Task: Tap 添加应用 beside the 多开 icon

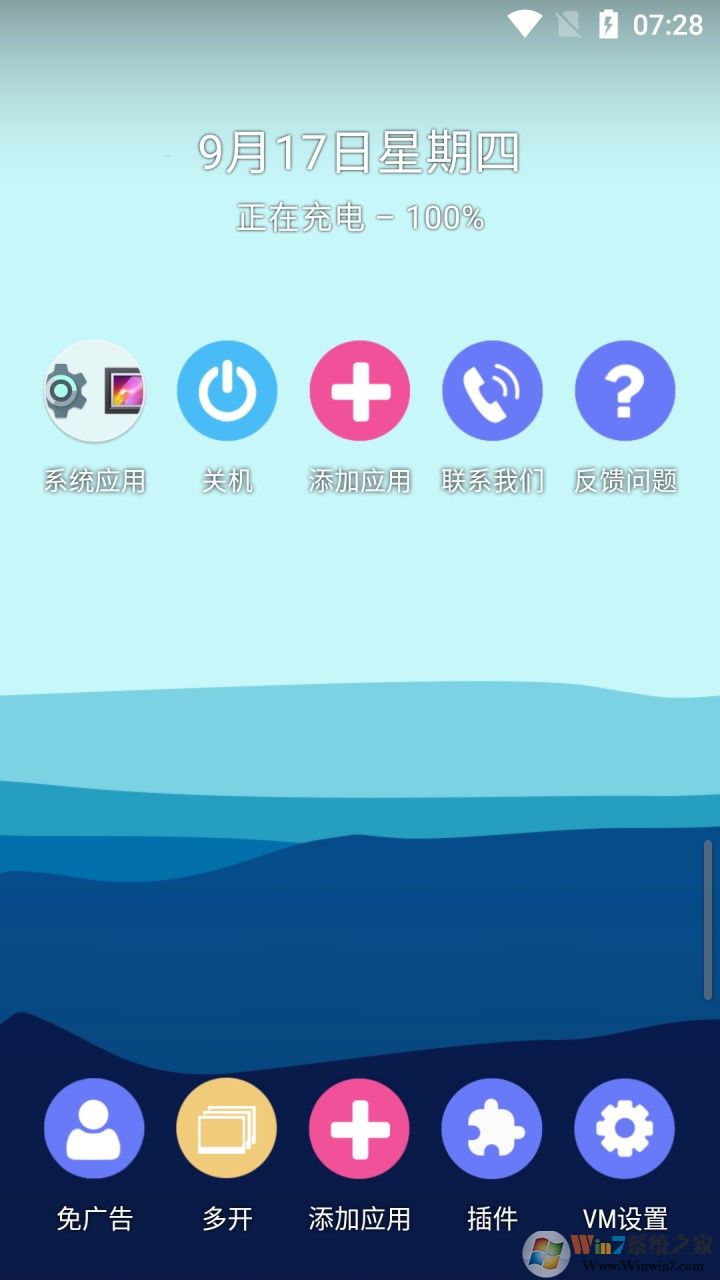Action: 360,1129
